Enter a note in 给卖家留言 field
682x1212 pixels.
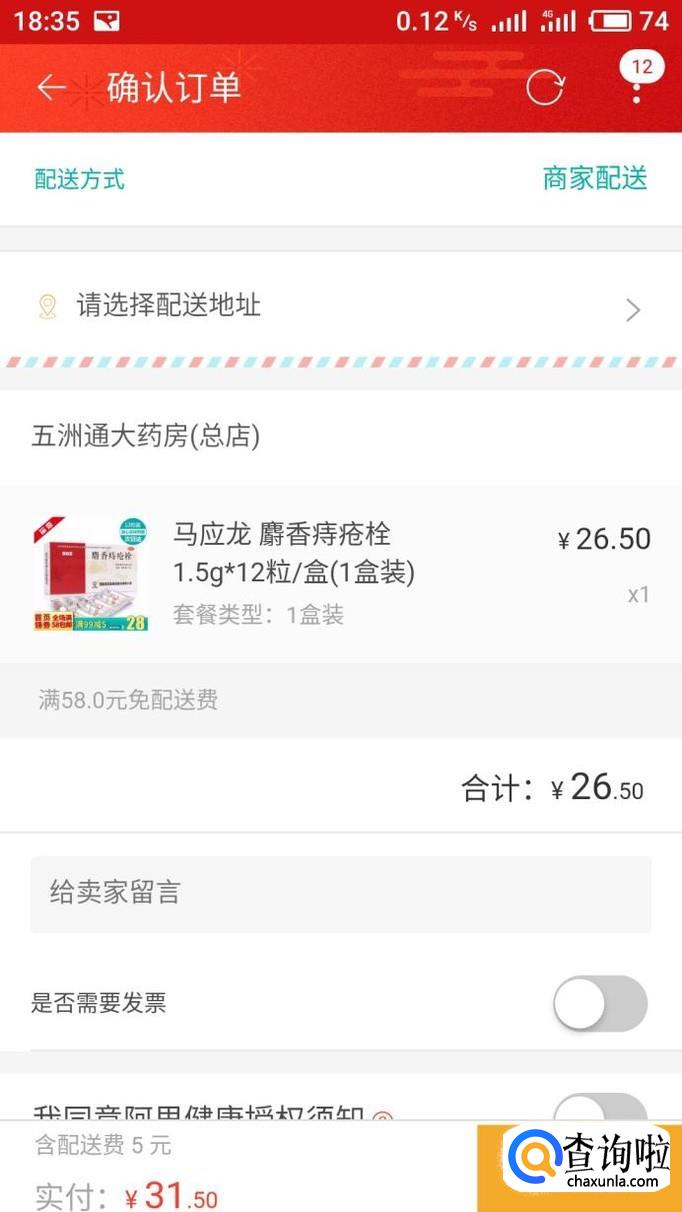tap(340, 893)
